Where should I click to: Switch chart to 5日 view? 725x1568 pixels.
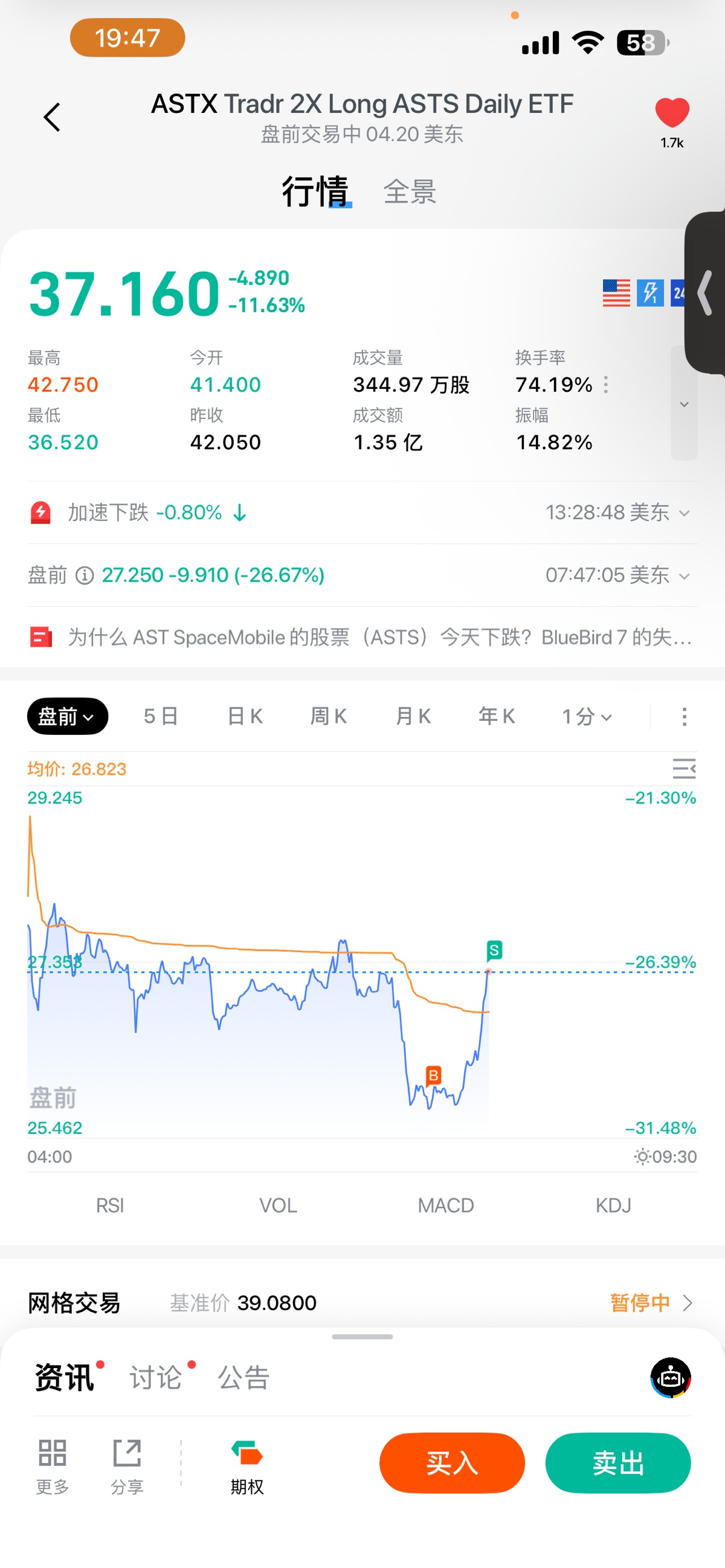[x=161, y=717]
